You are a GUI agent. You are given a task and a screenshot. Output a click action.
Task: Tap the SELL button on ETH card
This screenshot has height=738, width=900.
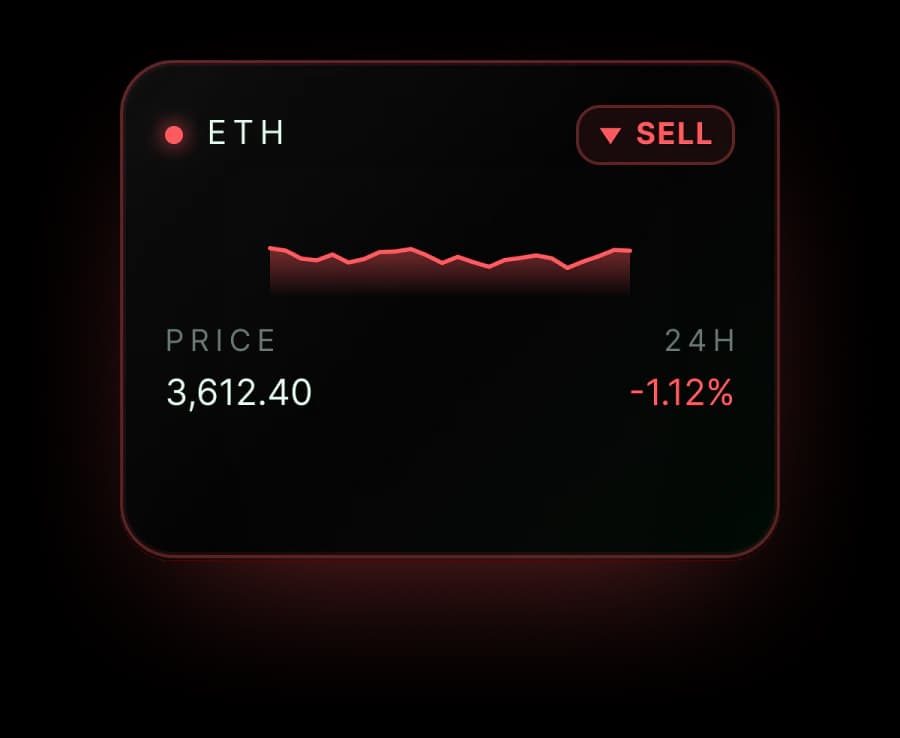pyautogui.click(x=655, y=135)
